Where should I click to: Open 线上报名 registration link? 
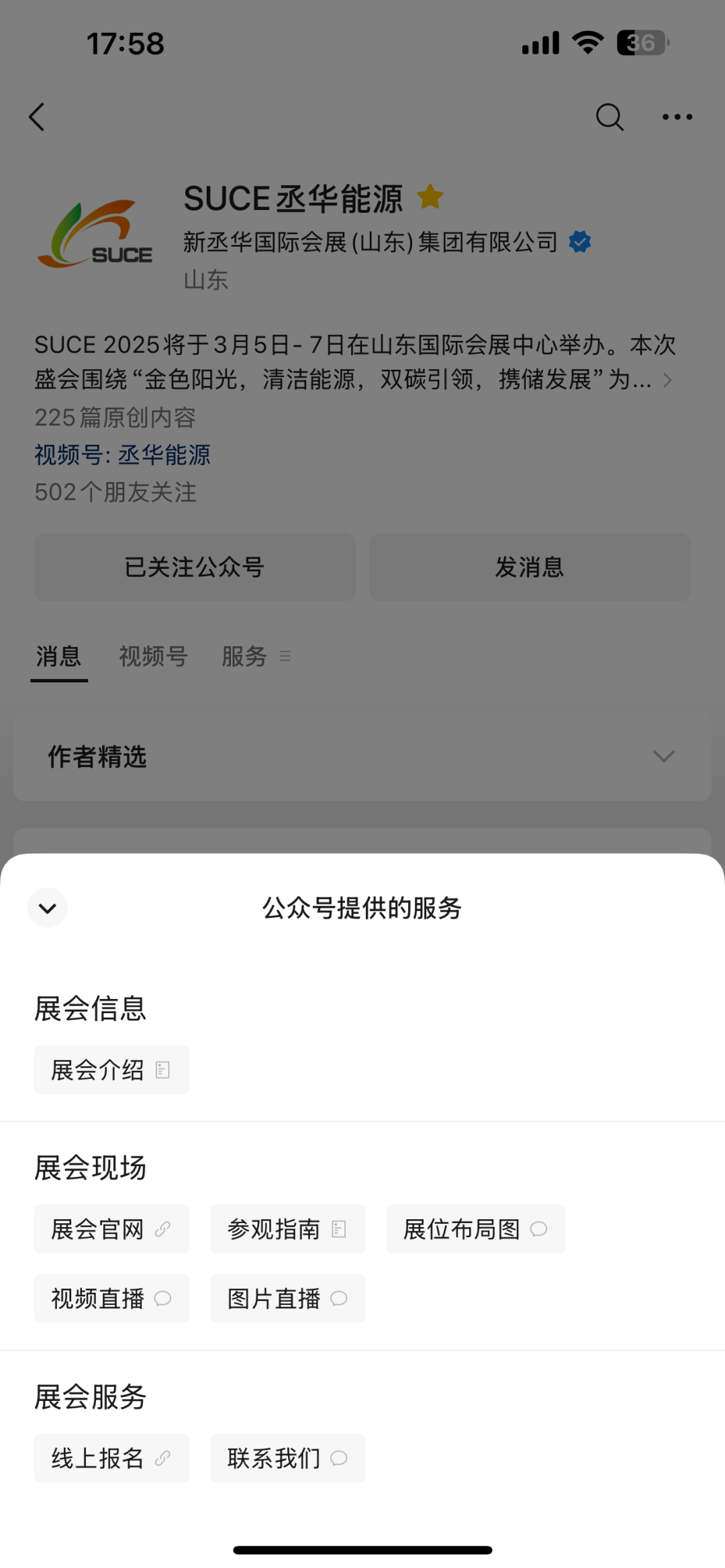(111, 1459)
